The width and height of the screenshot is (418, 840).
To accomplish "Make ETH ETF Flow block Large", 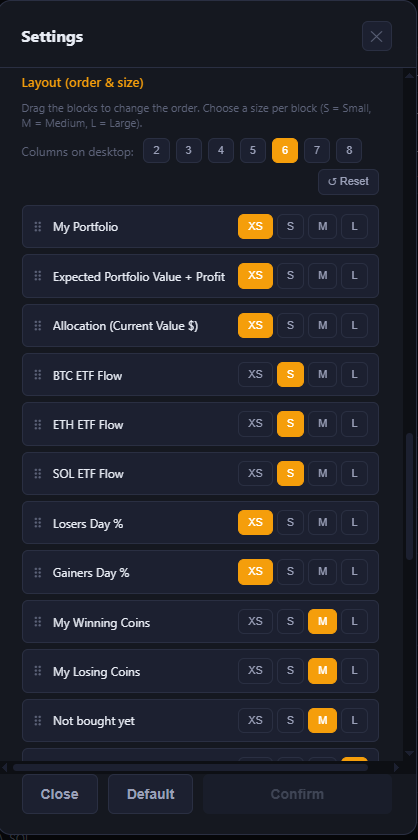I will (354, 424).
